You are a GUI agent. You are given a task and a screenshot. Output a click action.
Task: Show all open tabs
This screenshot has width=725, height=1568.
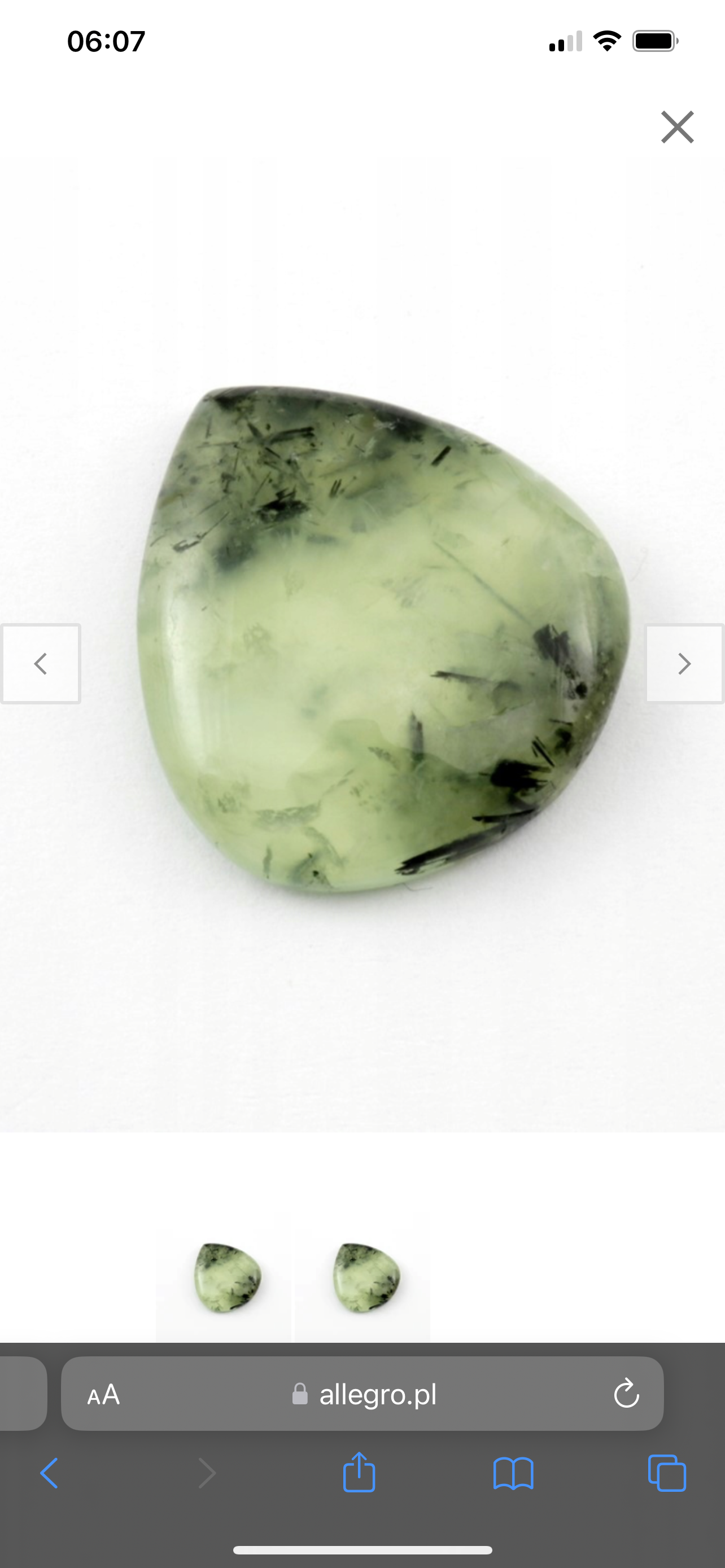click(x=667, y=1474)
